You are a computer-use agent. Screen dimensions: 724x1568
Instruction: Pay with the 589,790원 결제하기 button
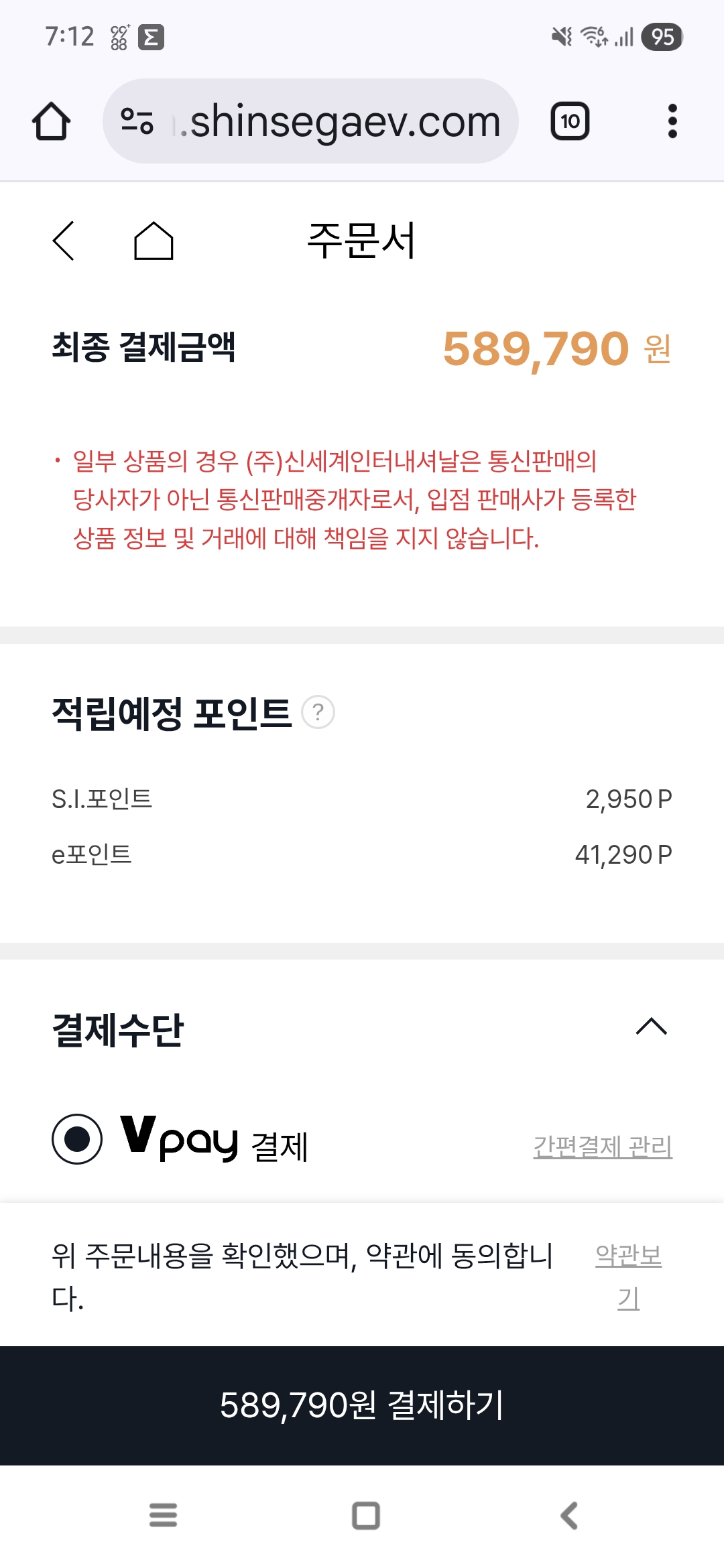click(362, 1405)
